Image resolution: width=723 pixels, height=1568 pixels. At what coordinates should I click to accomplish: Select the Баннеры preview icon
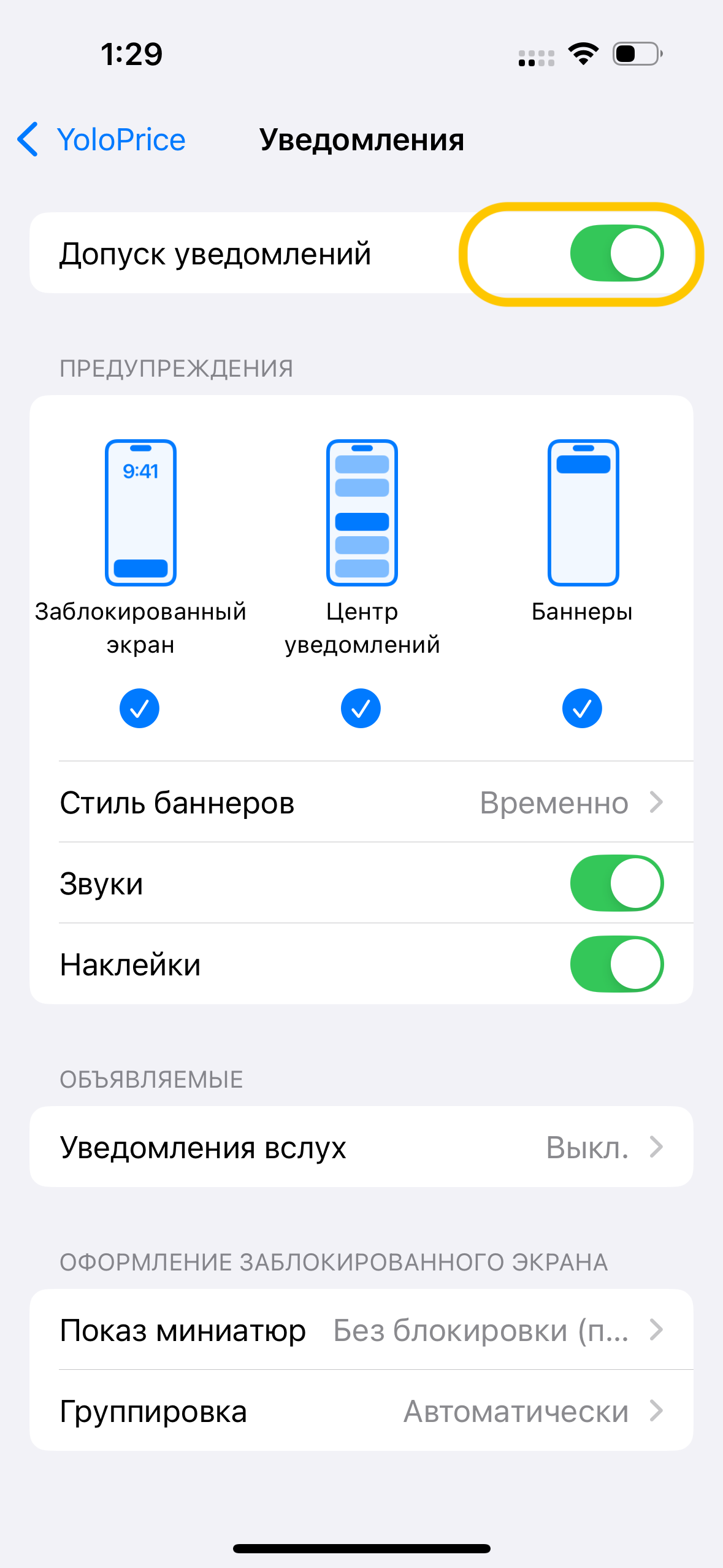(581, 513)
